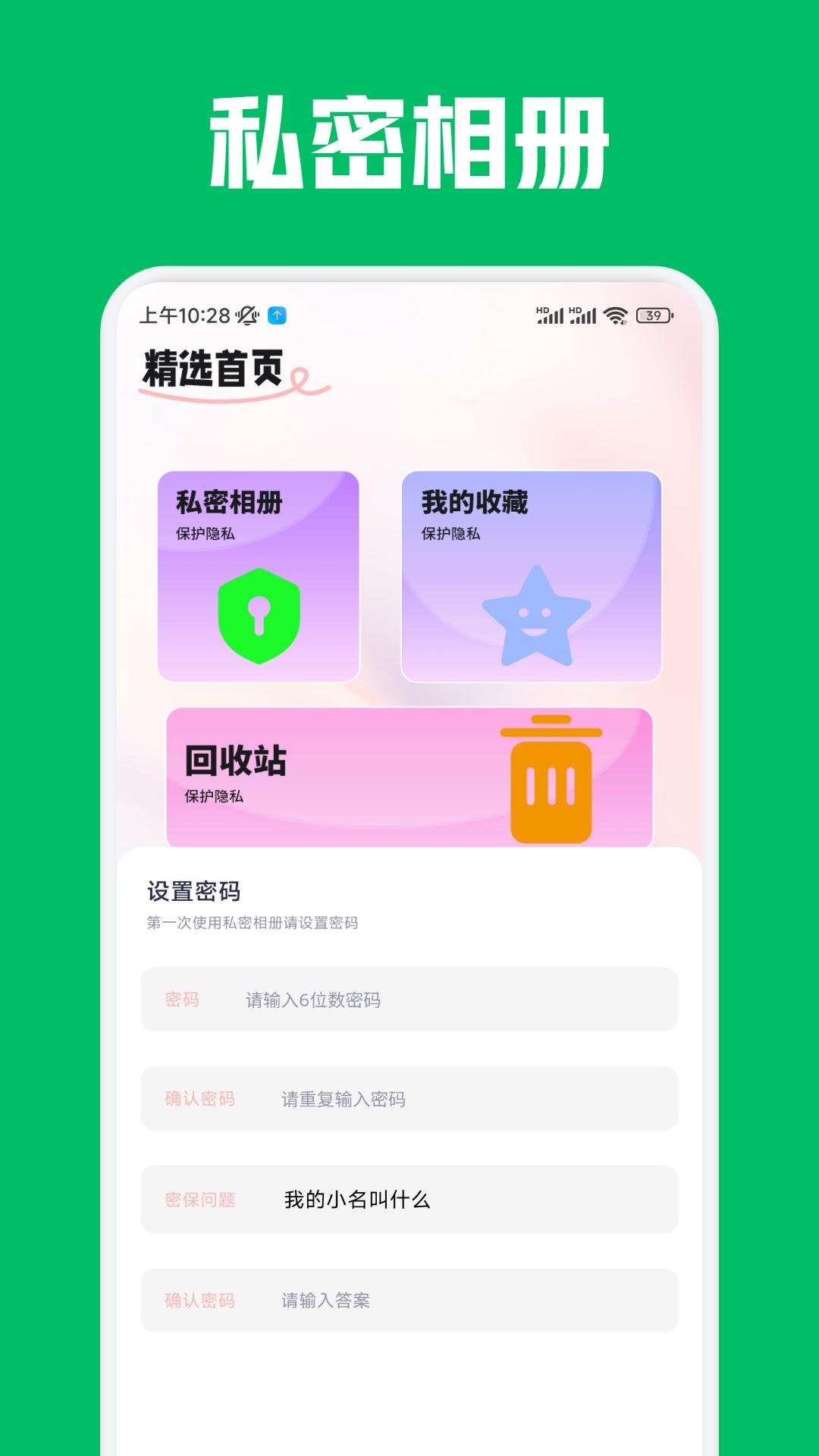The height and width of the screenshot is (1456, 819).
Task: Tap the blue star icon under 我的收藏
Action: (535, 614)
